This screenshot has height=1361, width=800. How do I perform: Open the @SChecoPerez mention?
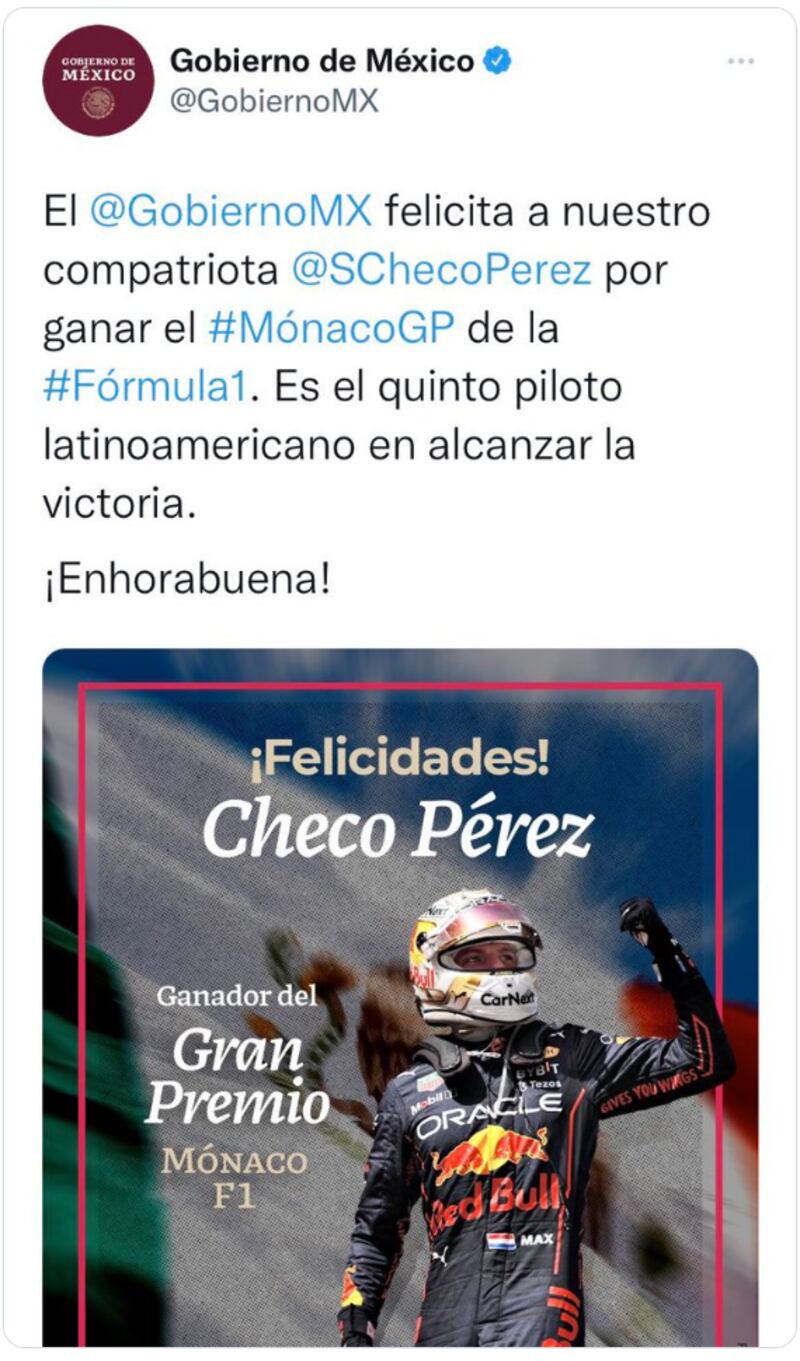tap(441, 270)
